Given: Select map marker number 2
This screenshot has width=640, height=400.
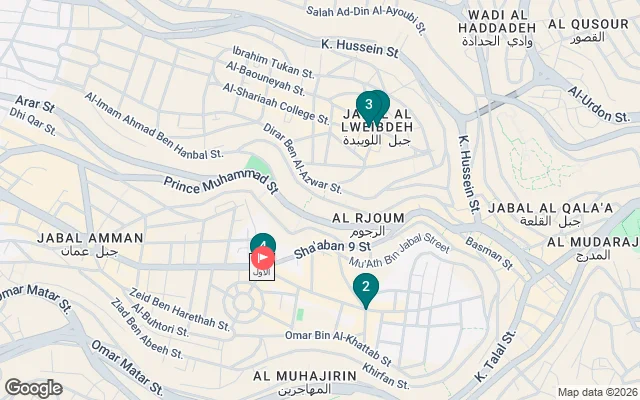Looking at the screenshot, I should coord(366,289).
